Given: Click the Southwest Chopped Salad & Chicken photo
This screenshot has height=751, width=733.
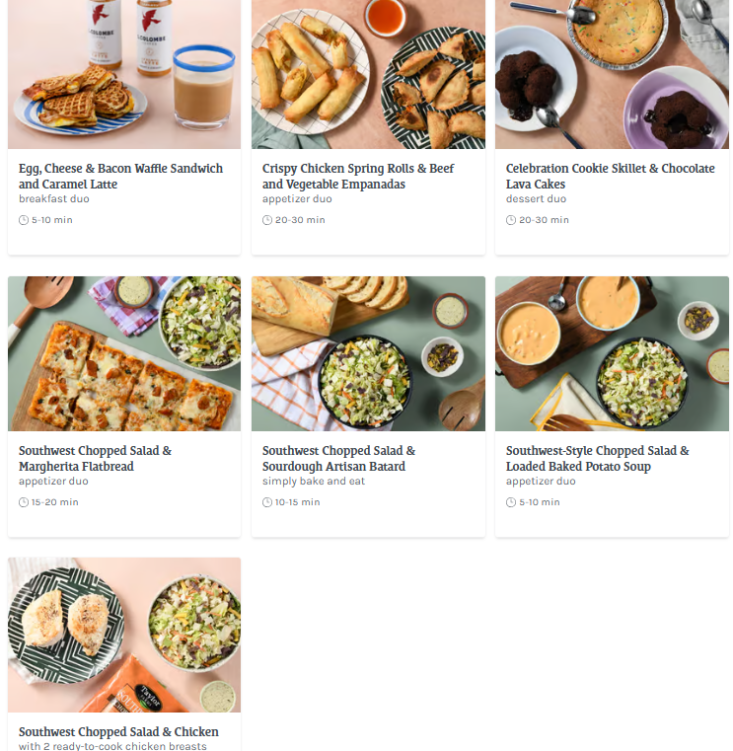Looking at the screenshot, I should (123, 634).
